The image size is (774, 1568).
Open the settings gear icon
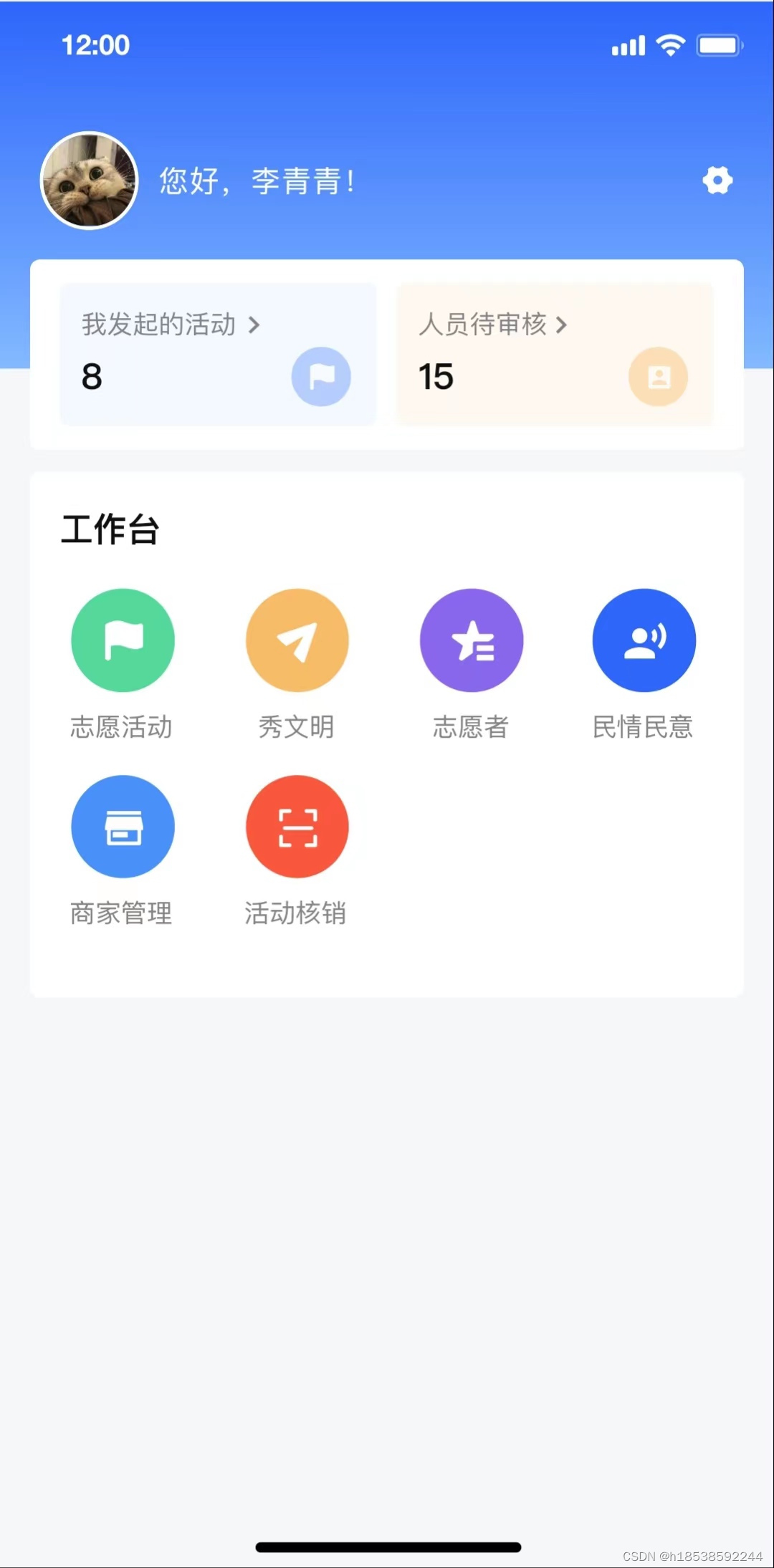717,181
